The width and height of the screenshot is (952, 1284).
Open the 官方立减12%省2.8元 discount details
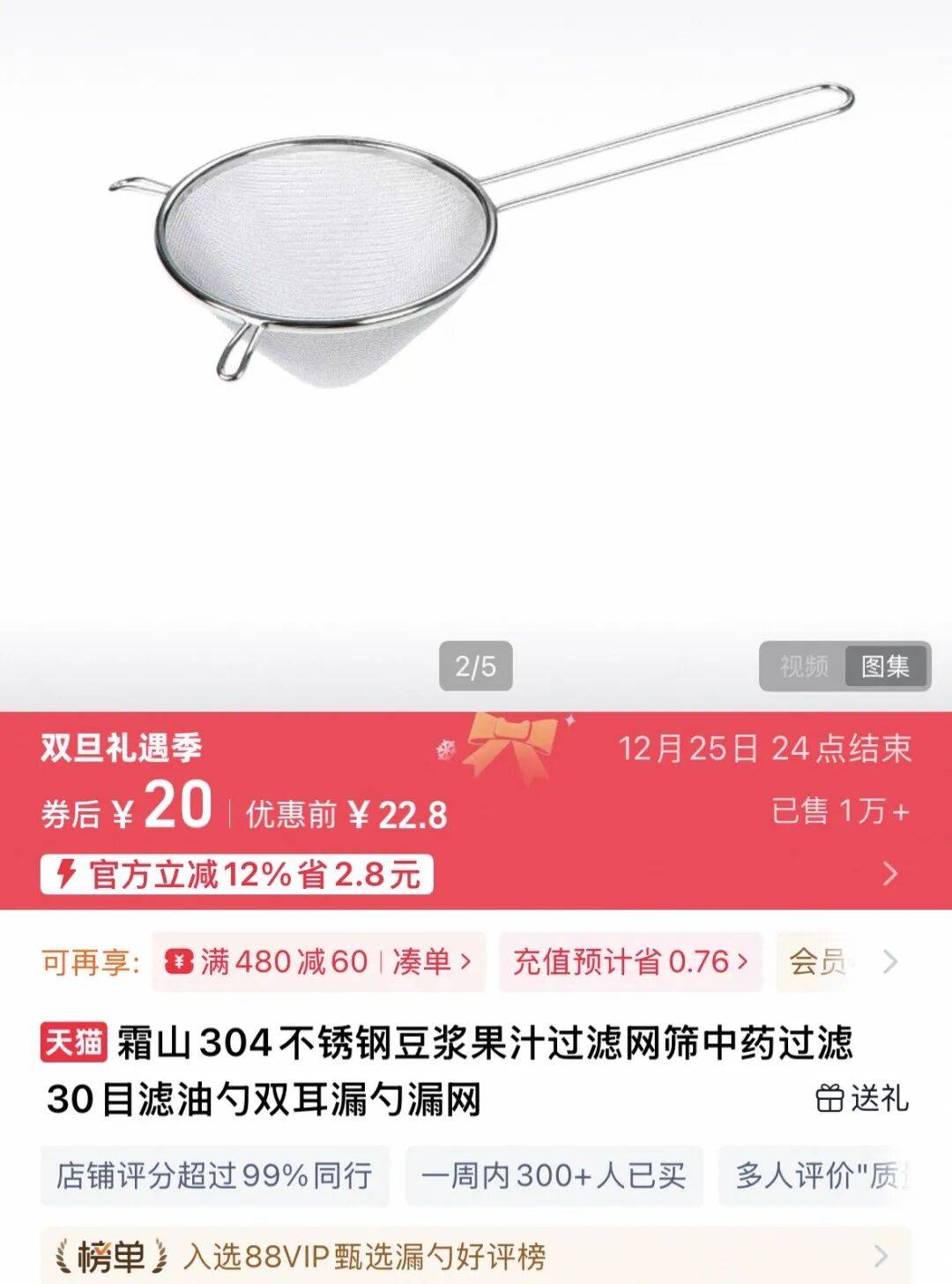coord(236,875)
